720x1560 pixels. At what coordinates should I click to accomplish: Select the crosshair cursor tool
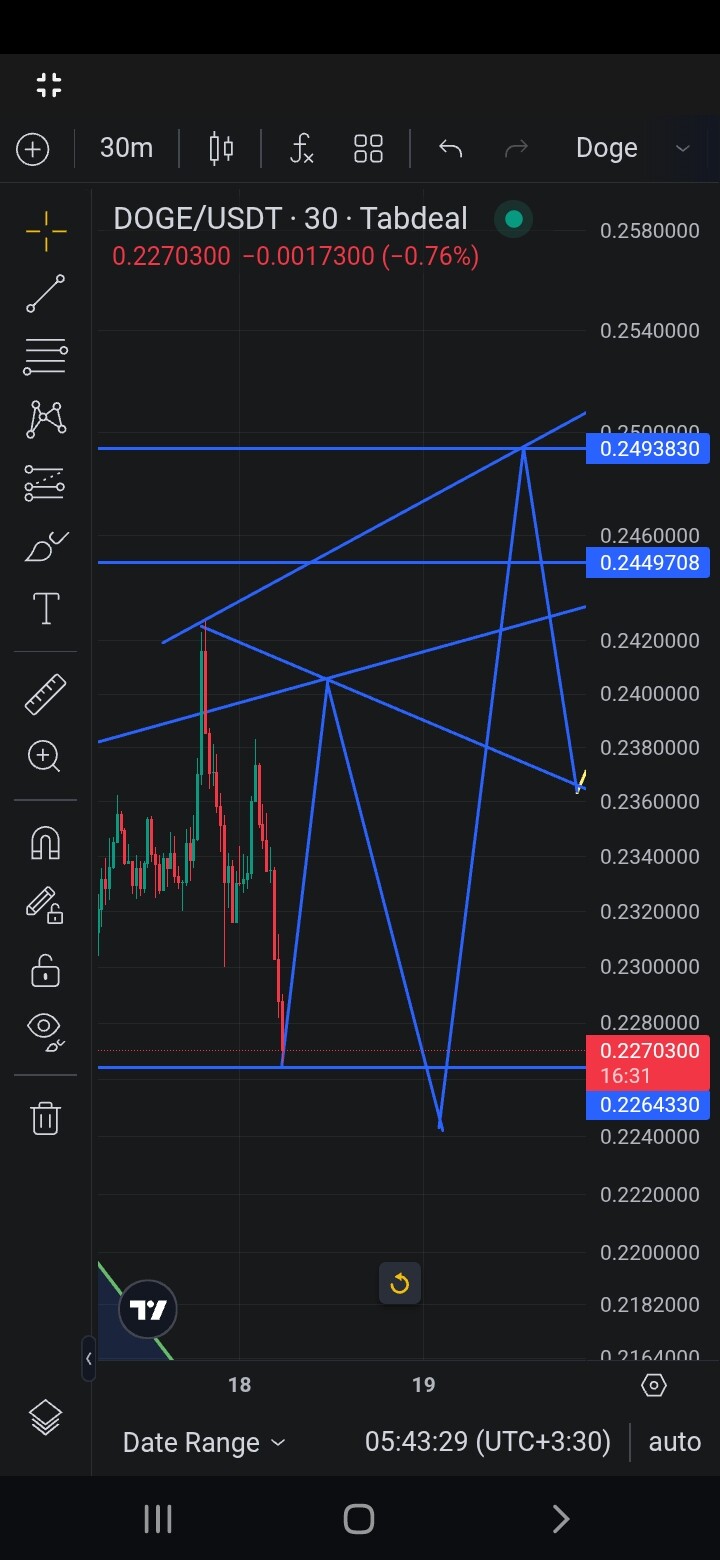tap(46, 232)
